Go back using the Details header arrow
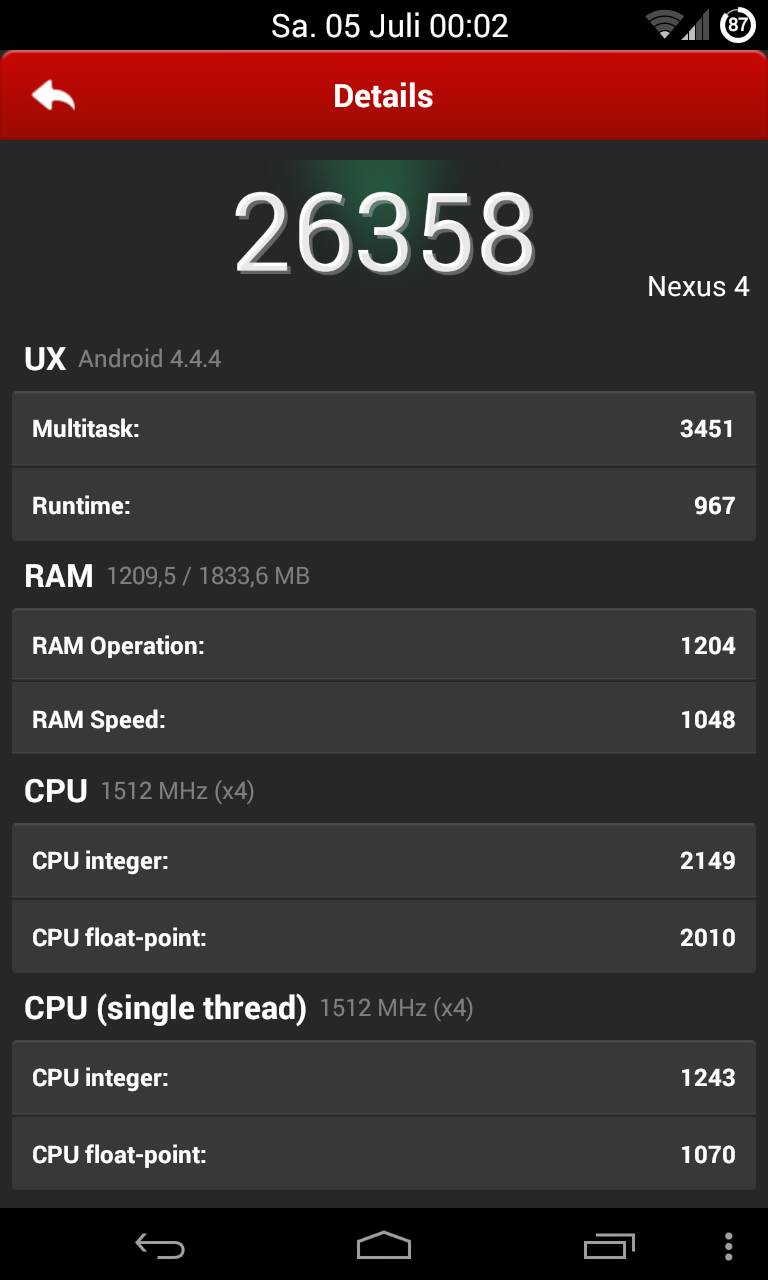The width and height of the screenshot is (768, 1280). [53, 96]
